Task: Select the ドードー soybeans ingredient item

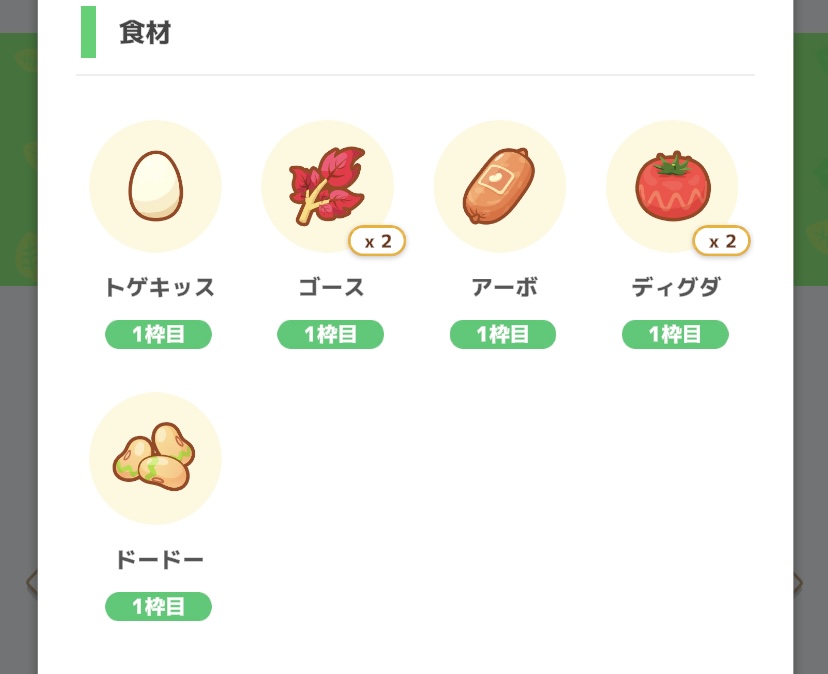Action: (155, 458)
